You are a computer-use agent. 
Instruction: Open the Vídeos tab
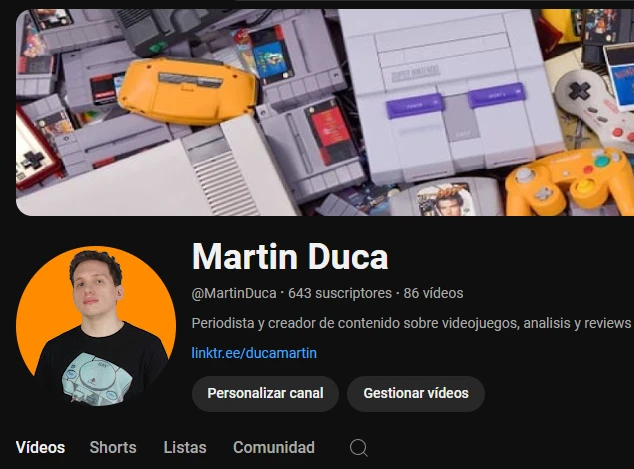point(40,447)
